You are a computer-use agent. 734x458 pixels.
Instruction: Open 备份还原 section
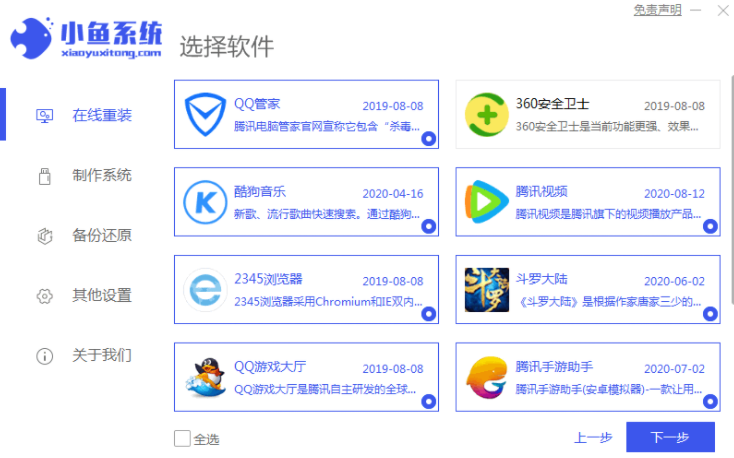[101, 235]
